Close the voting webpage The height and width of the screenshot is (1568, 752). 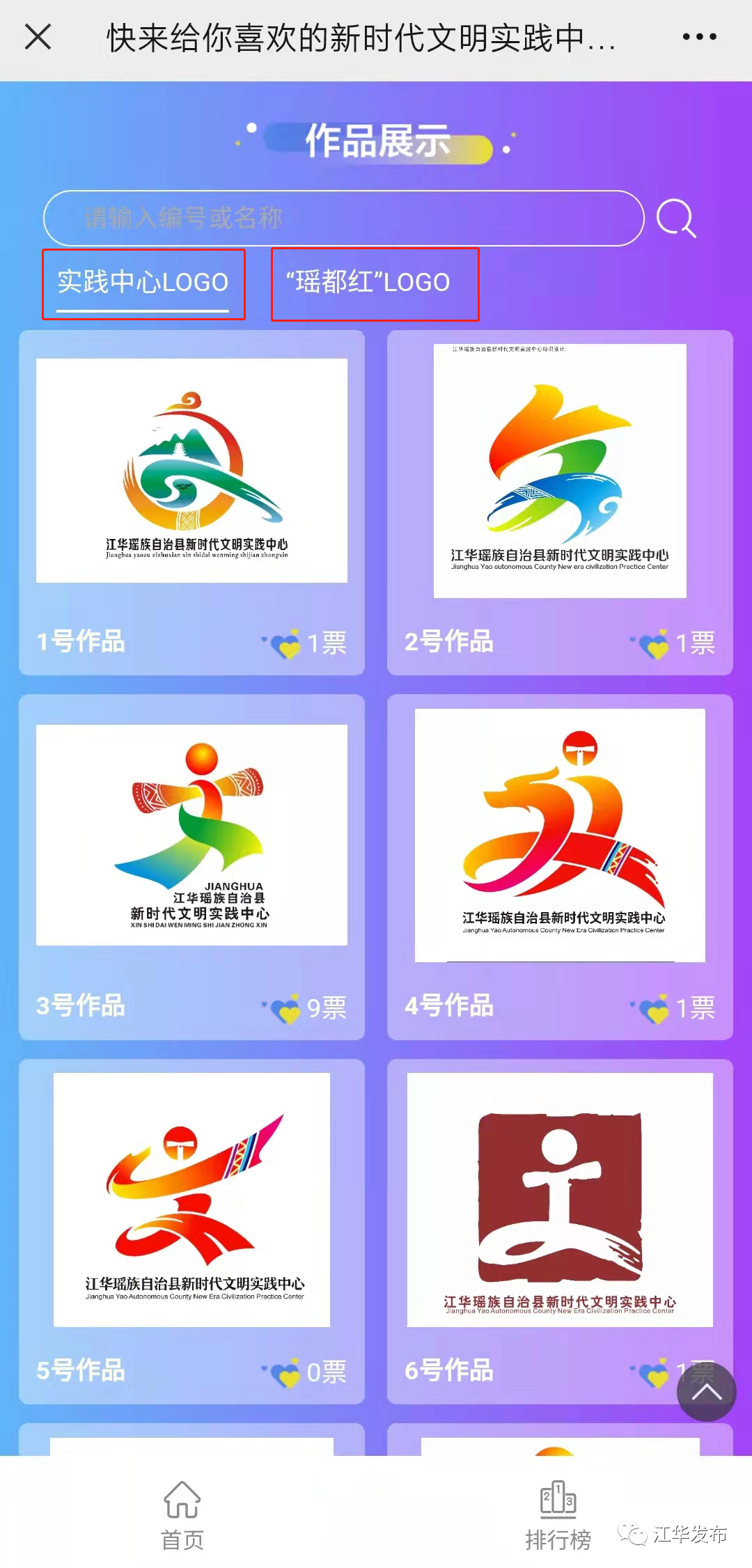[x=38, y=37]
